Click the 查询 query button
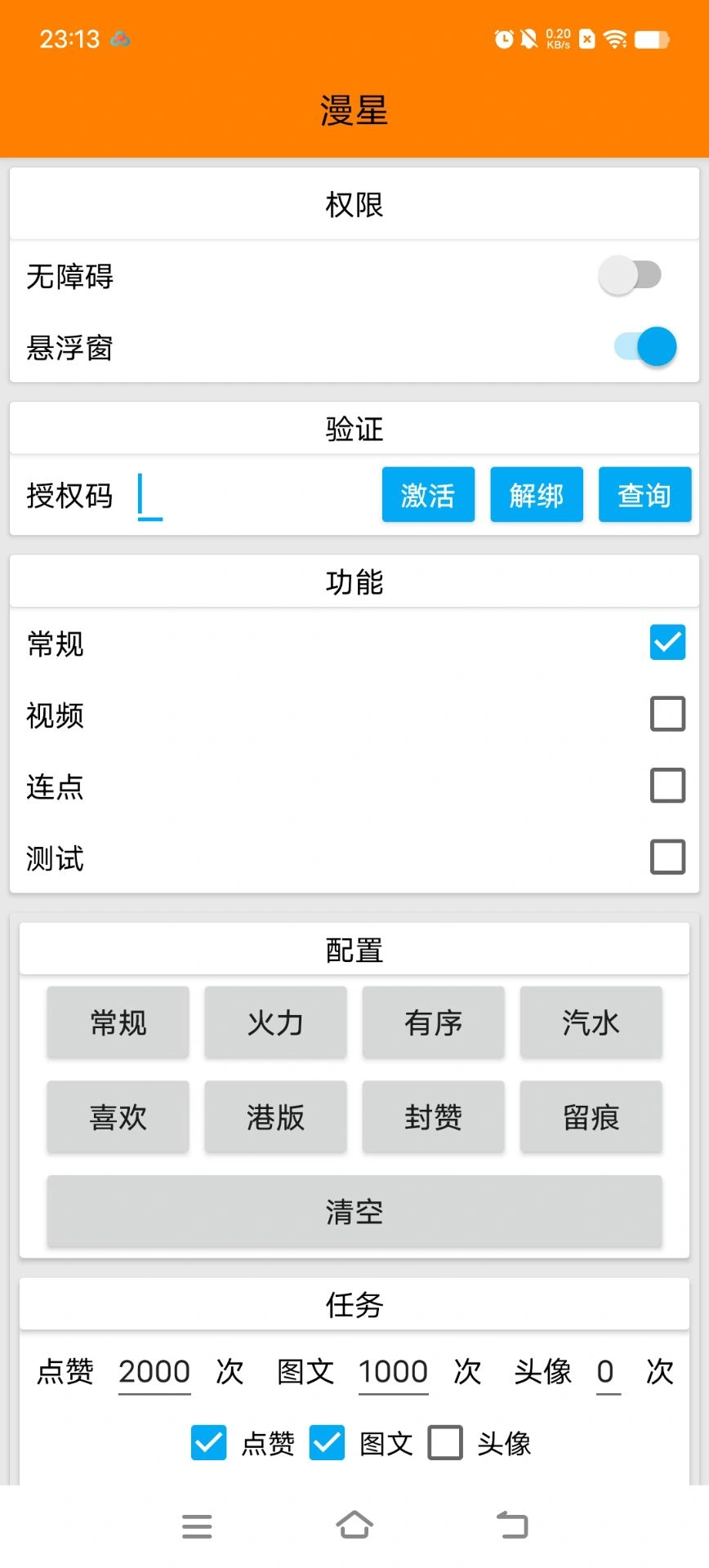This screenshot has height=1568, width=709. [644, 494]
